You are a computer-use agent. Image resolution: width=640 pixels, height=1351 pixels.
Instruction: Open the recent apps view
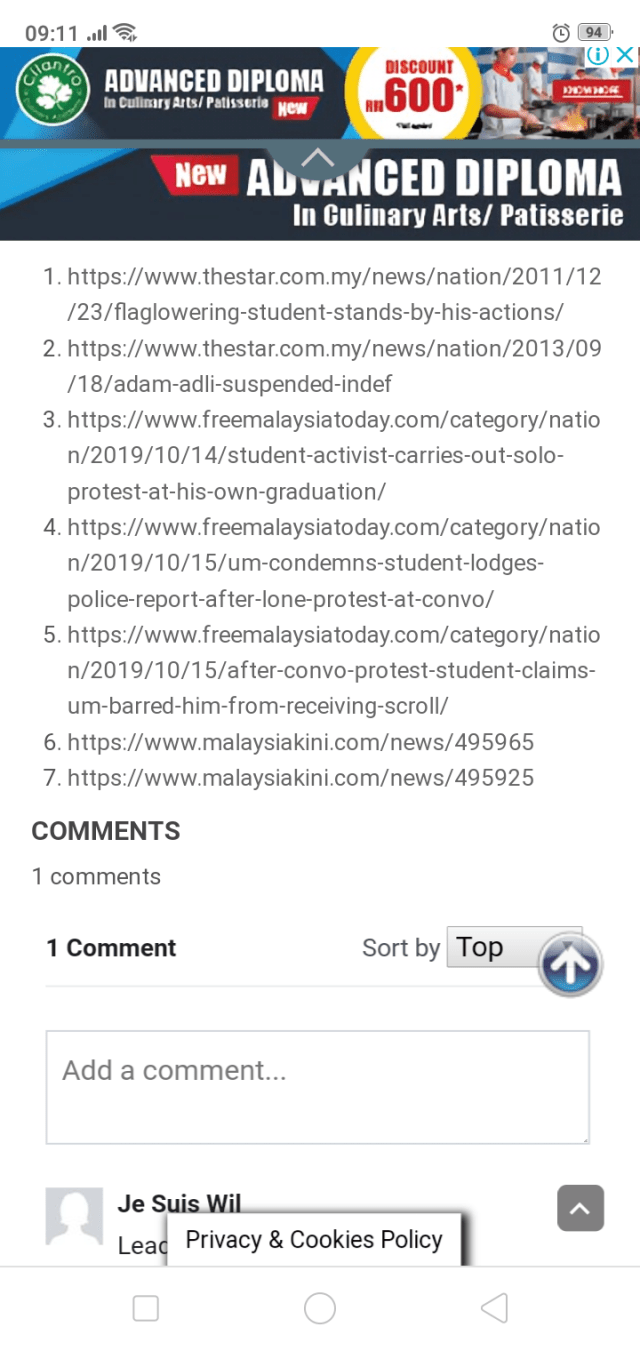(146, 1308)
